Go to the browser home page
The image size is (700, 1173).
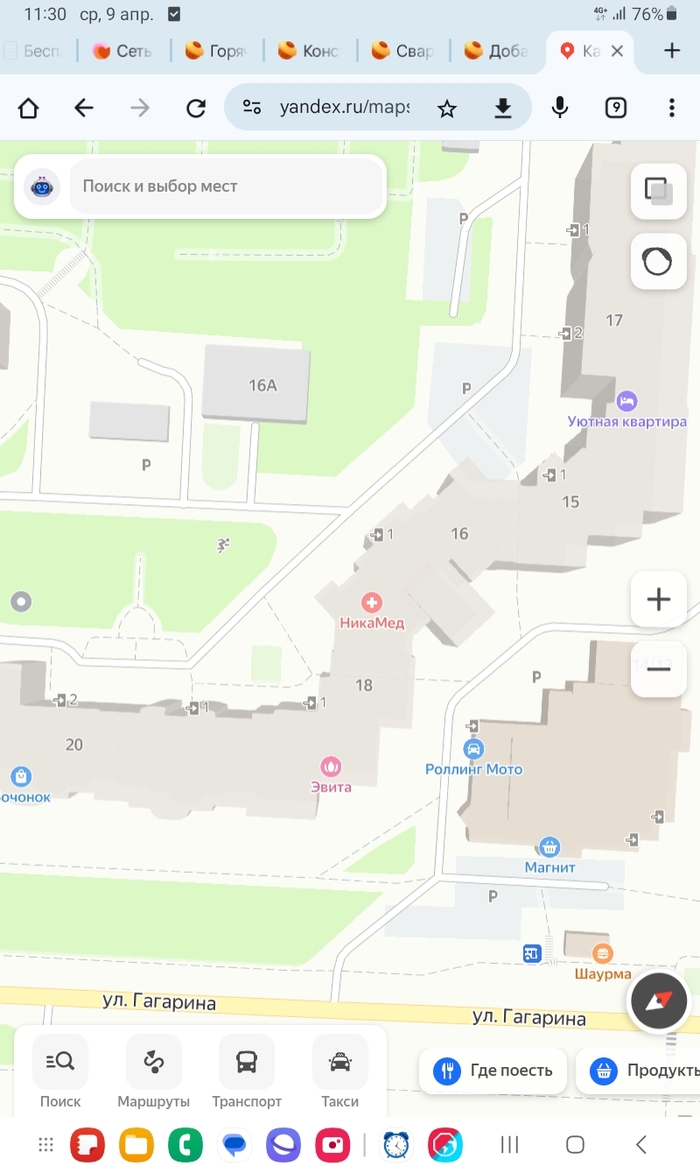pyautogui.click(x=28, y=108)
